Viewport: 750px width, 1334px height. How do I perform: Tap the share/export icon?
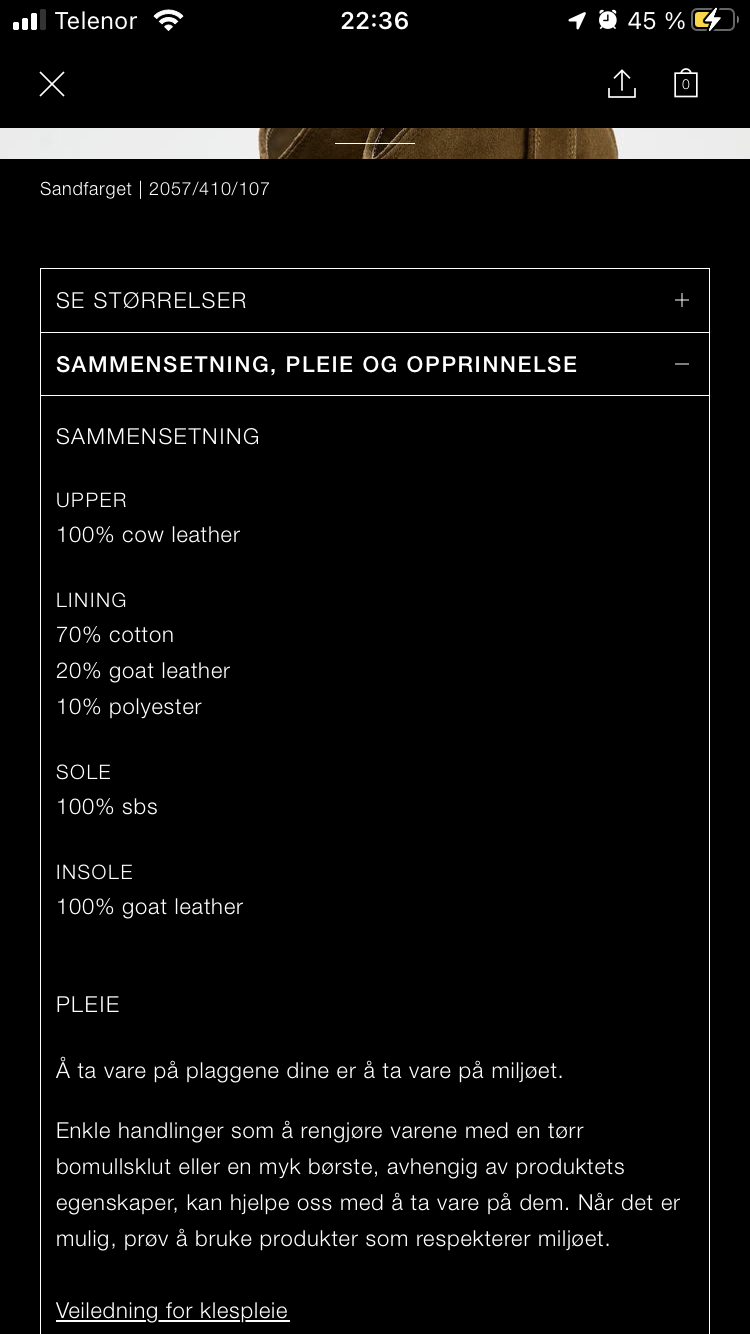click(621, 84)
